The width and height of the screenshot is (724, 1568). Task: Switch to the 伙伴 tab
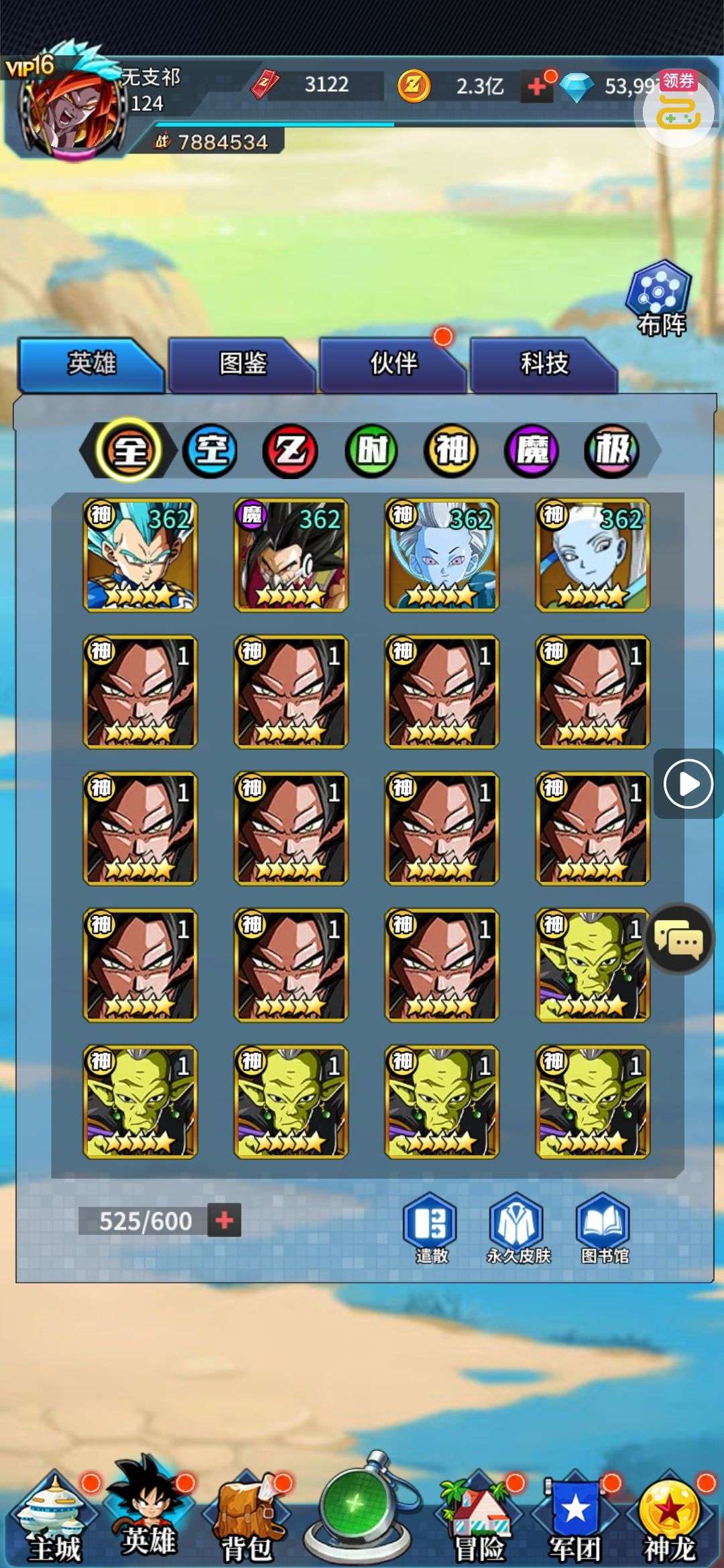394,364
